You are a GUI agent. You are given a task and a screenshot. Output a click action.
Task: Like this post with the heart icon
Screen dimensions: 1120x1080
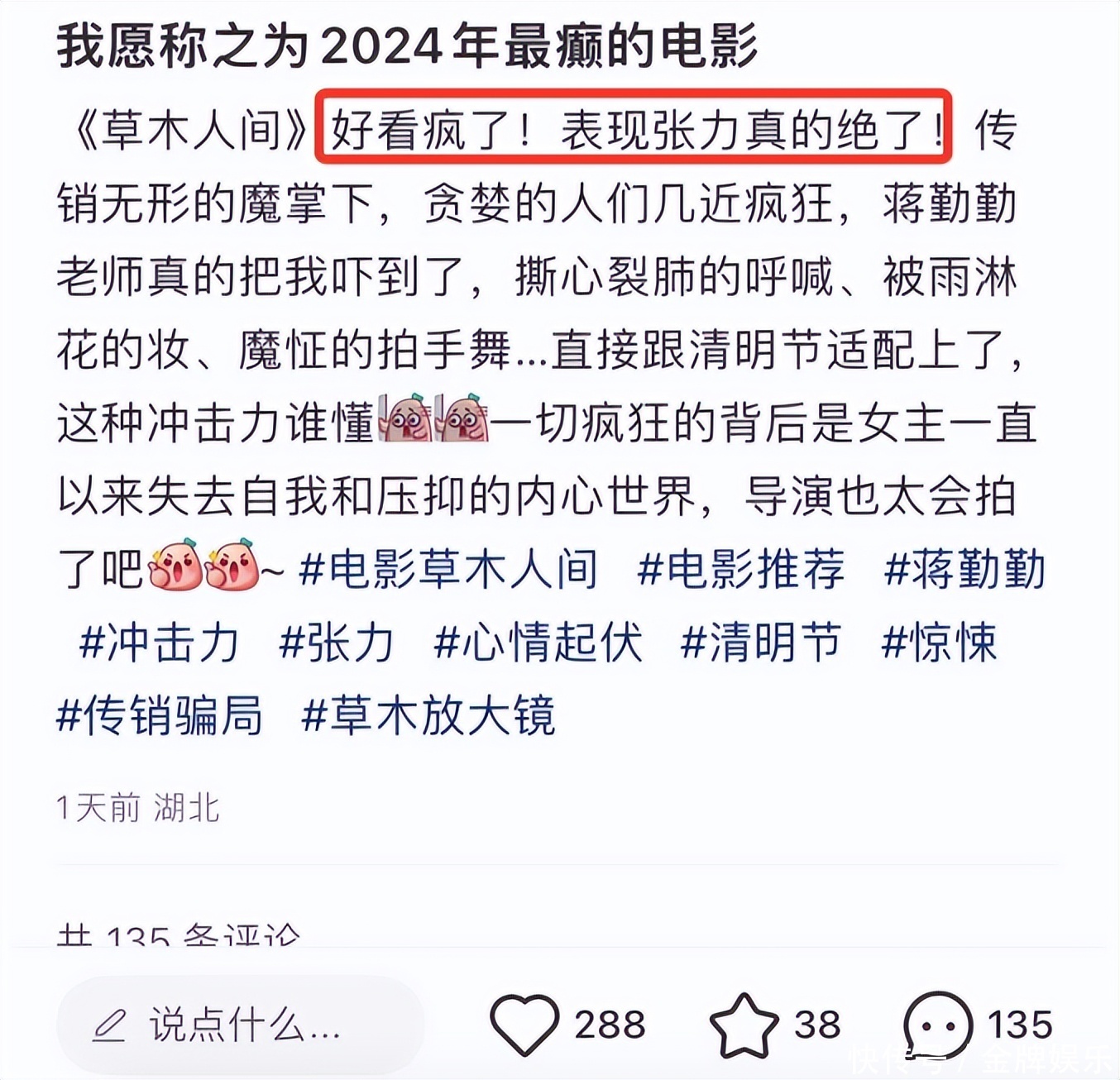[x=524, y=1025]
